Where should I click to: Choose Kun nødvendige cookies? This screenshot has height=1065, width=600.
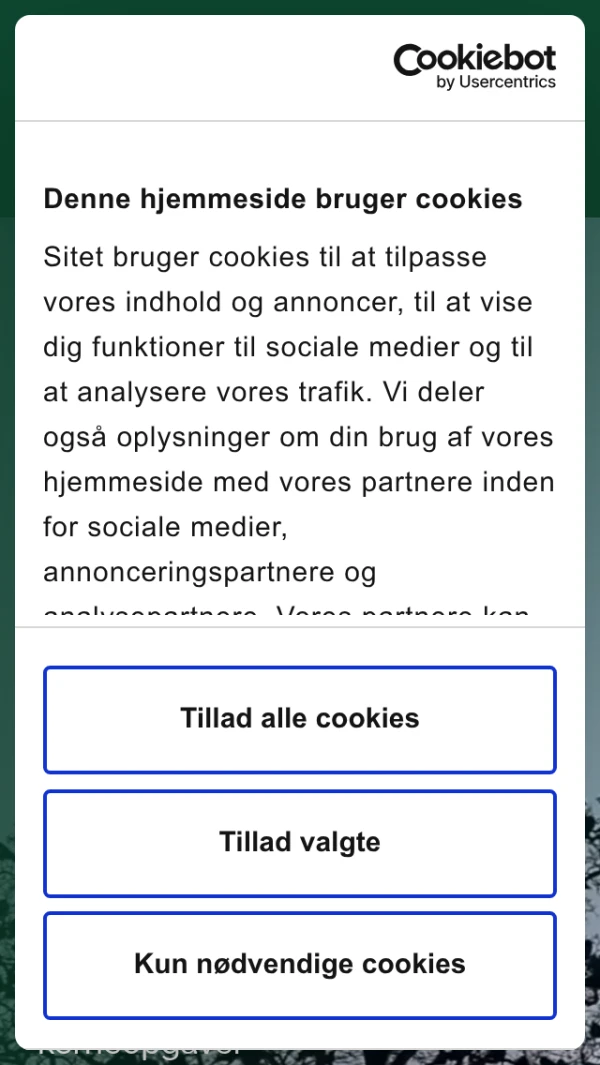(300, 964)
